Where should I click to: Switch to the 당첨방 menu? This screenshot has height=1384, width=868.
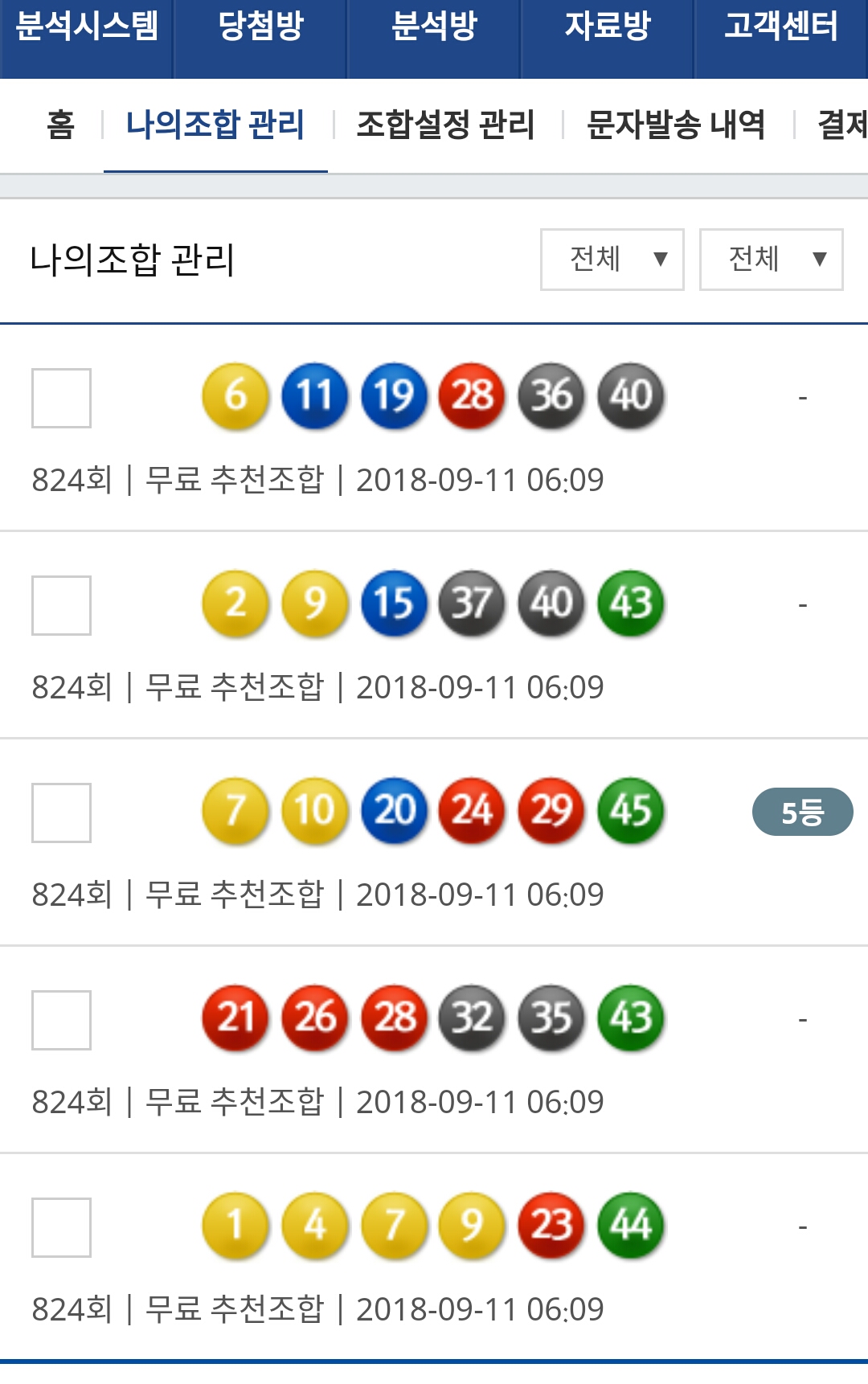[x=260, y=27]
